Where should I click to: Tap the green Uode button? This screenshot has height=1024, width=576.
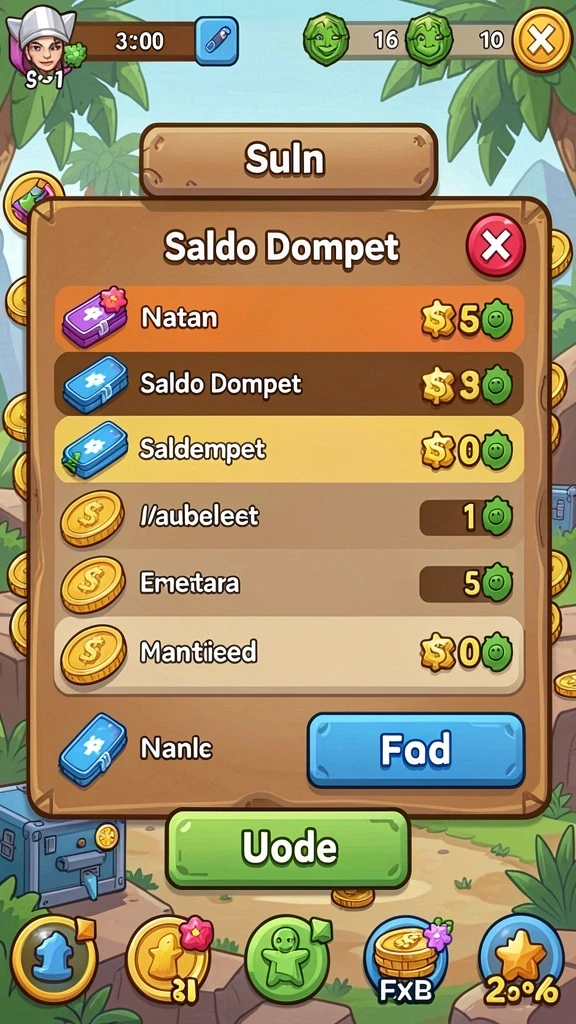click(288, 848)
